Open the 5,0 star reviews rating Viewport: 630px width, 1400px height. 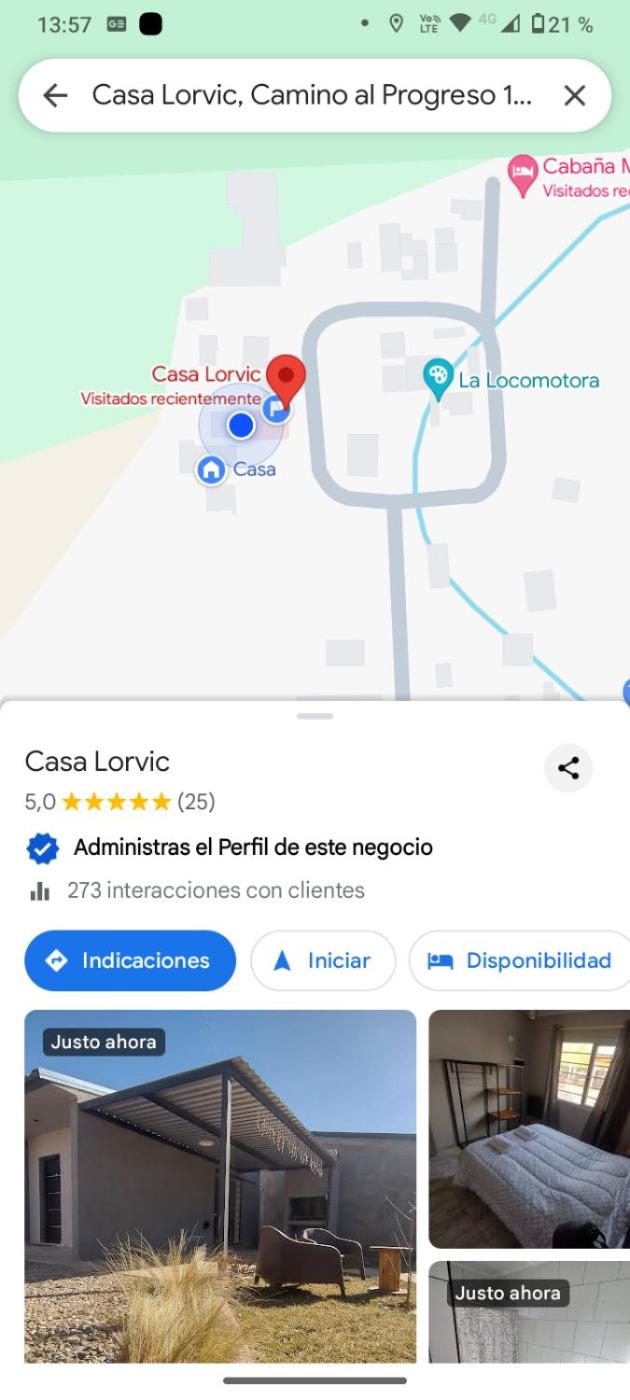[x=119, y=801]
